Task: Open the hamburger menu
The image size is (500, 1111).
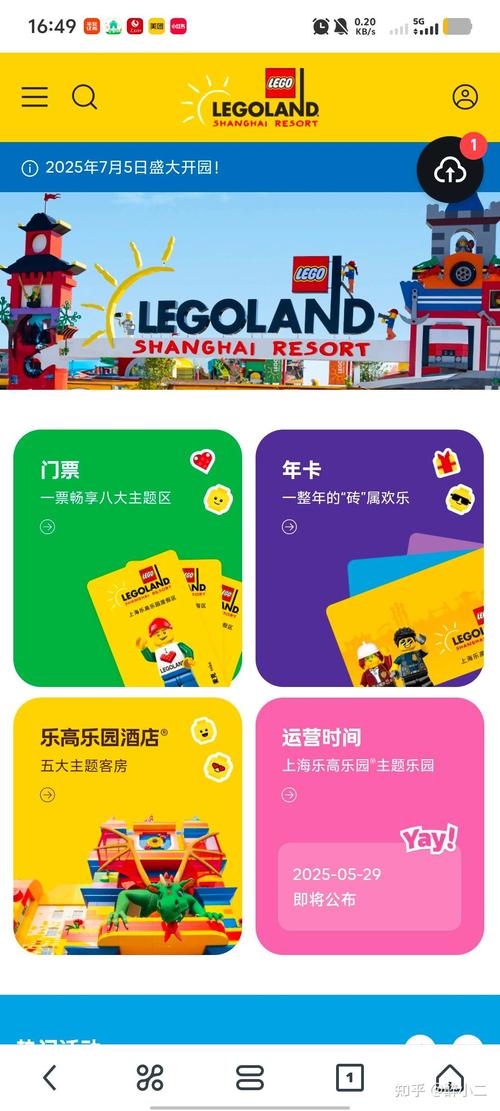Action: coord(35,97)
